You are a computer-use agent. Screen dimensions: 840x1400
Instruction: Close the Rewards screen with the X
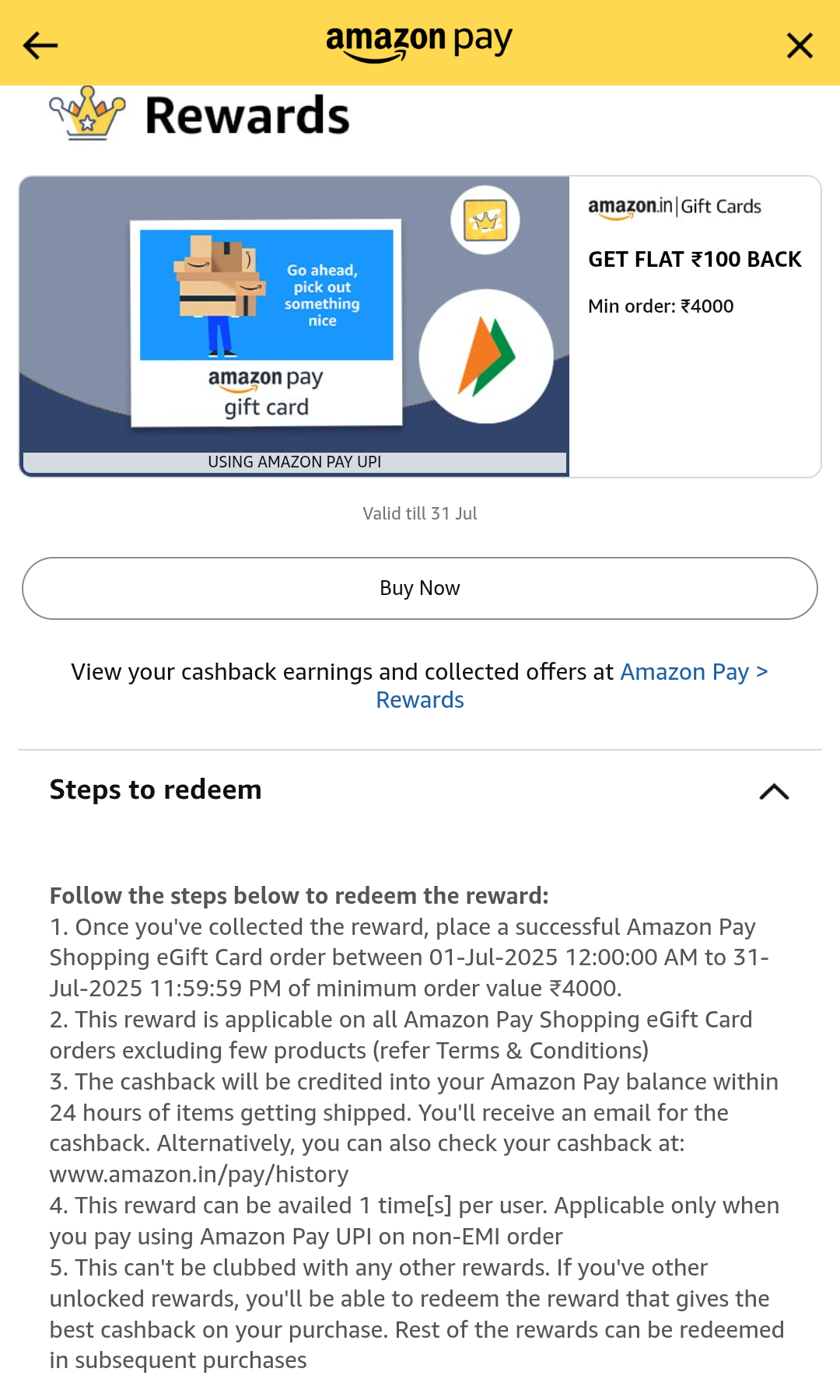pos(800,45)
